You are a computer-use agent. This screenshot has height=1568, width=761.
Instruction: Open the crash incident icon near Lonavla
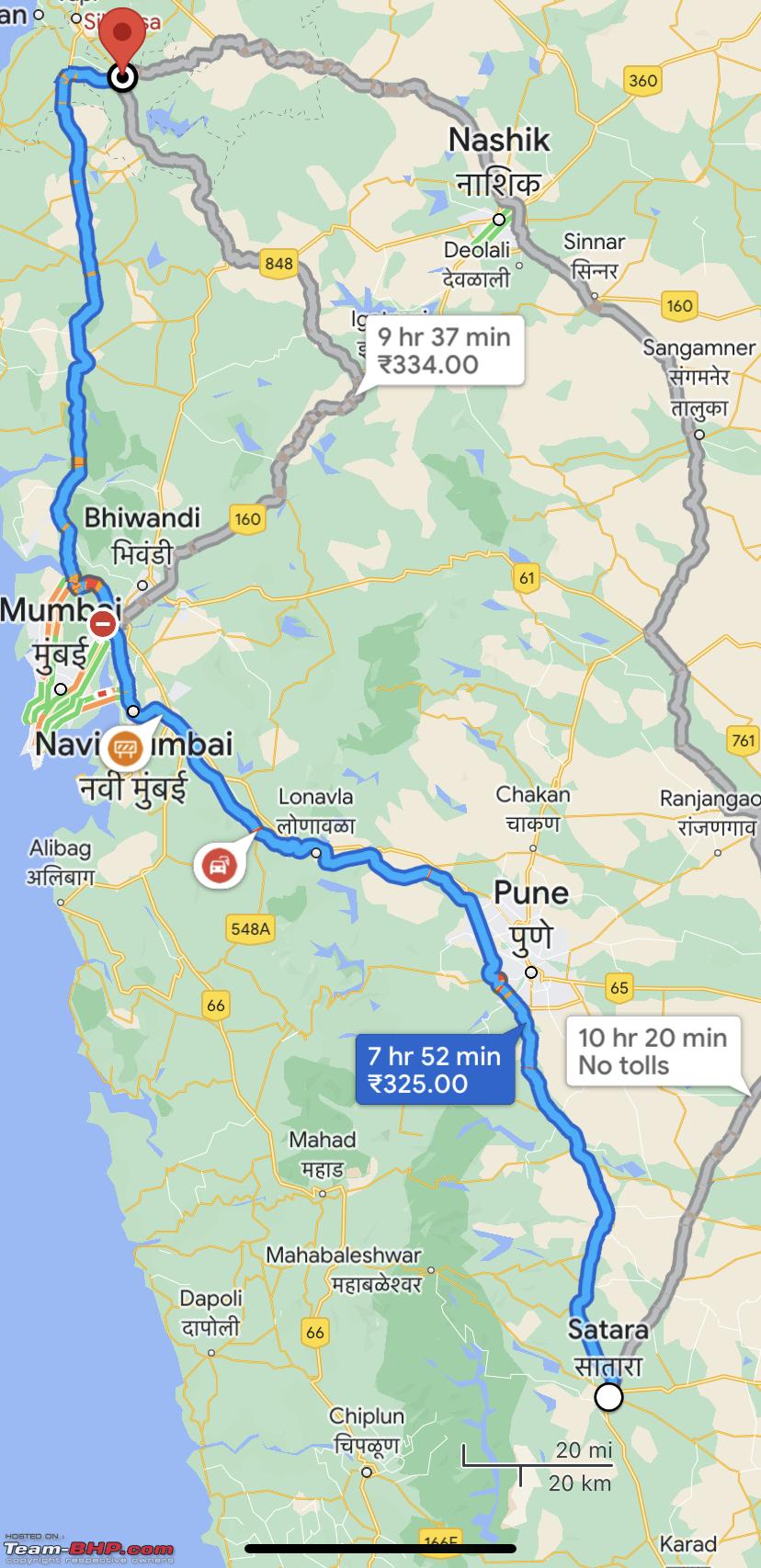pyautogui.click(x=218, y=865)
